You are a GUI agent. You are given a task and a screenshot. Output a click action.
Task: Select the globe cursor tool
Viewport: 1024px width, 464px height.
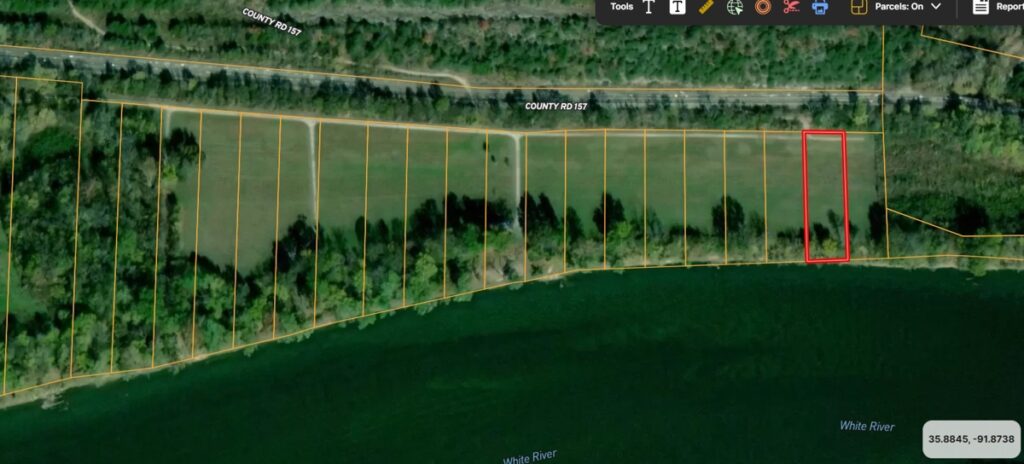point(735,7)
